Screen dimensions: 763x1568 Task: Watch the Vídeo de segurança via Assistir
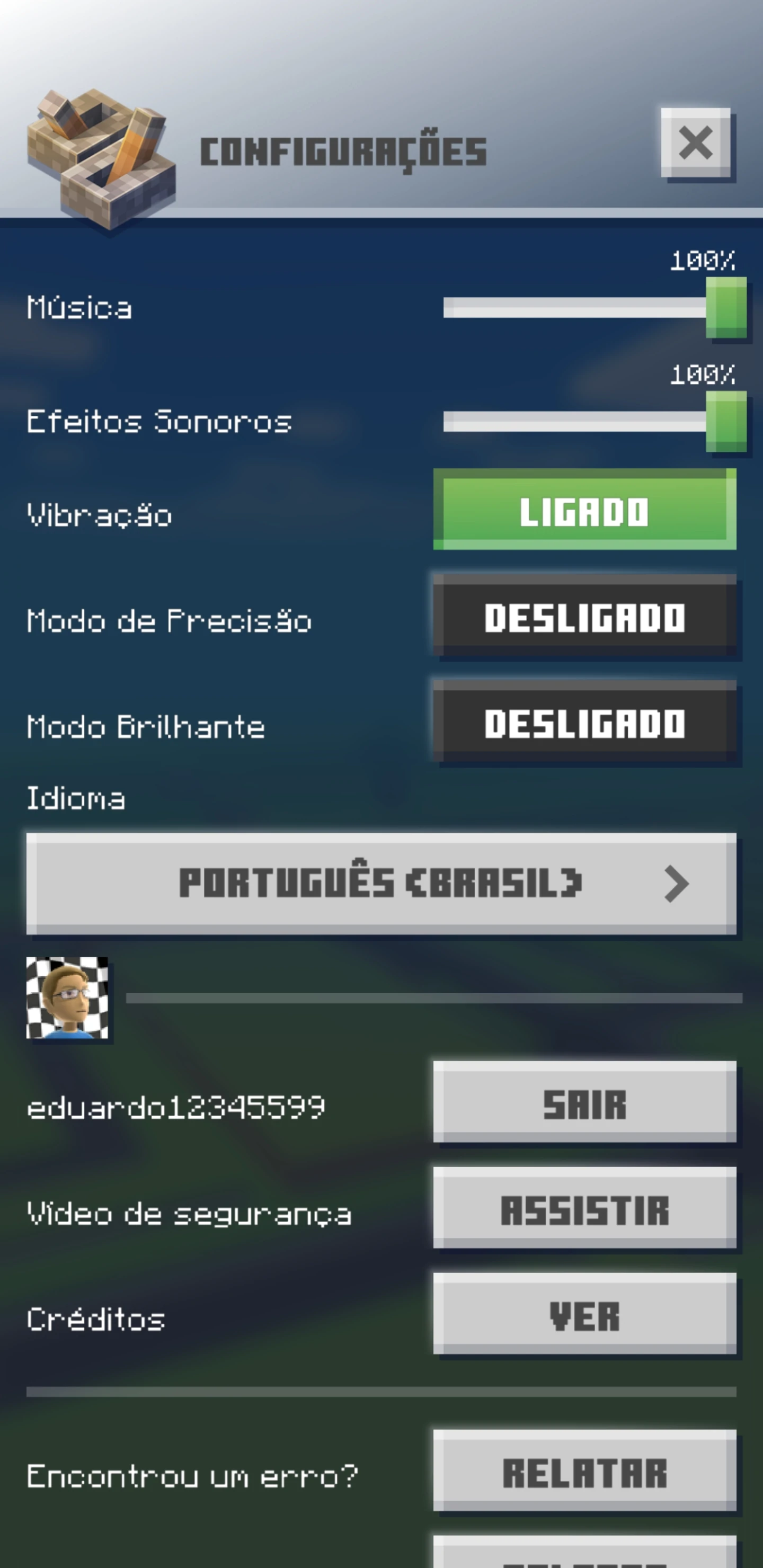(584, 1208)
